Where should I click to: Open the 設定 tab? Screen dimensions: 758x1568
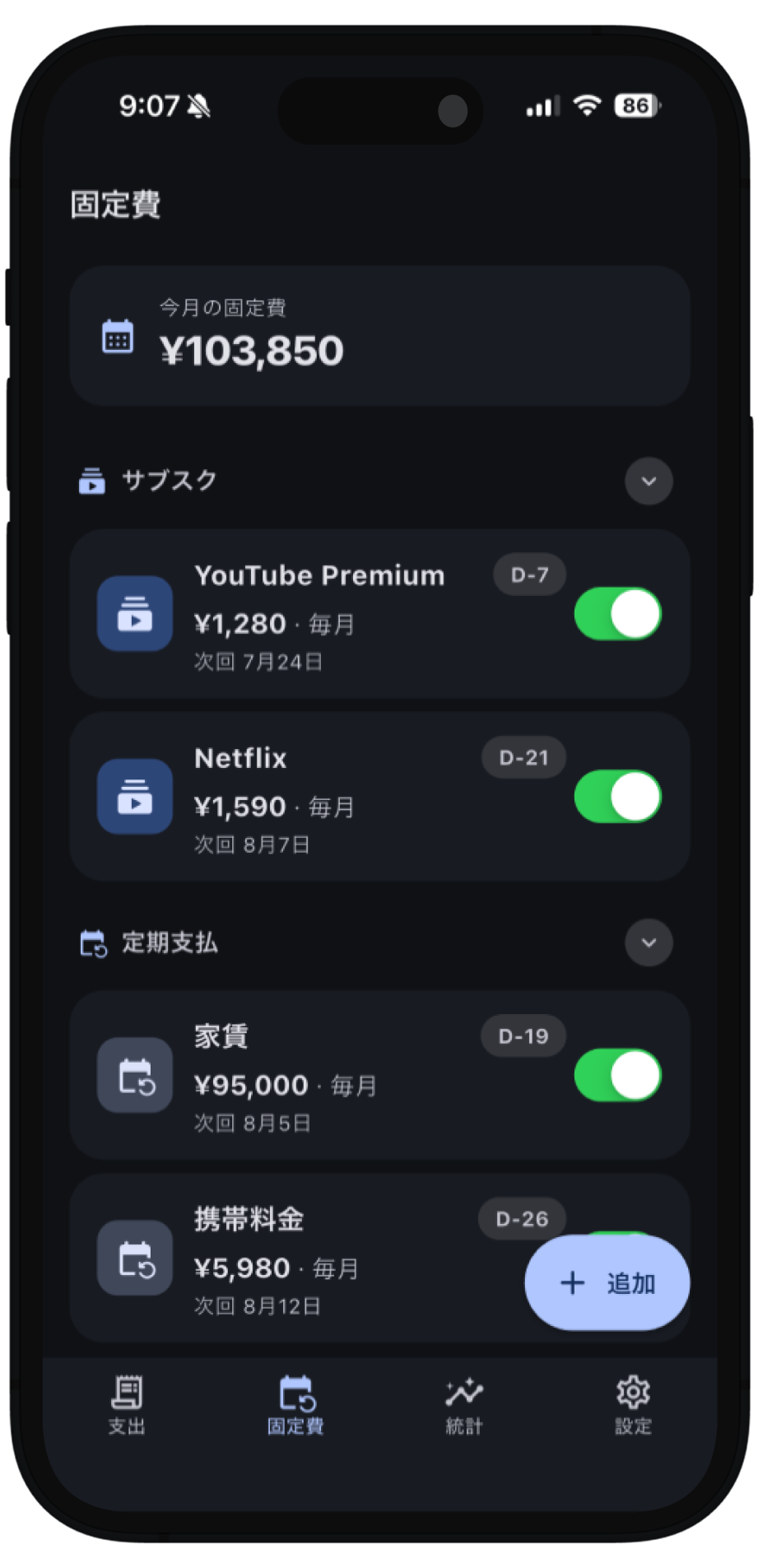[x=633, y=1407]
